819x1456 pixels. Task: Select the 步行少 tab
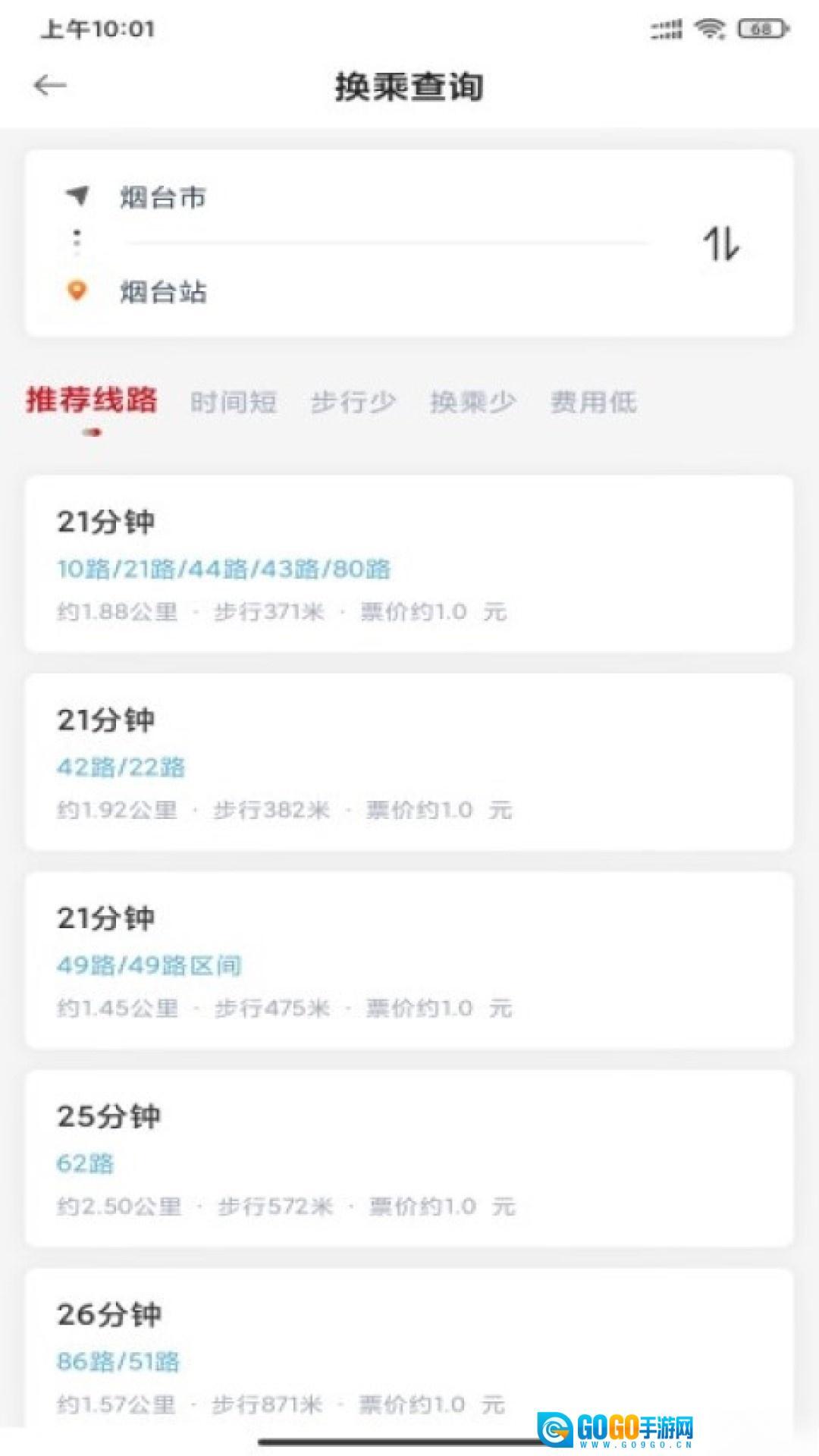pos(354,402)
